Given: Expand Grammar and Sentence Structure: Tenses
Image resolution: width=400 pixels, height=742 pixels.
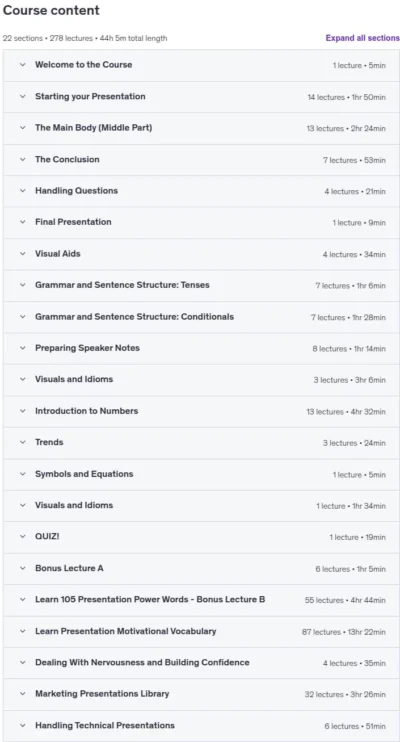Looking at the screenshot, I should click(201, 285).
